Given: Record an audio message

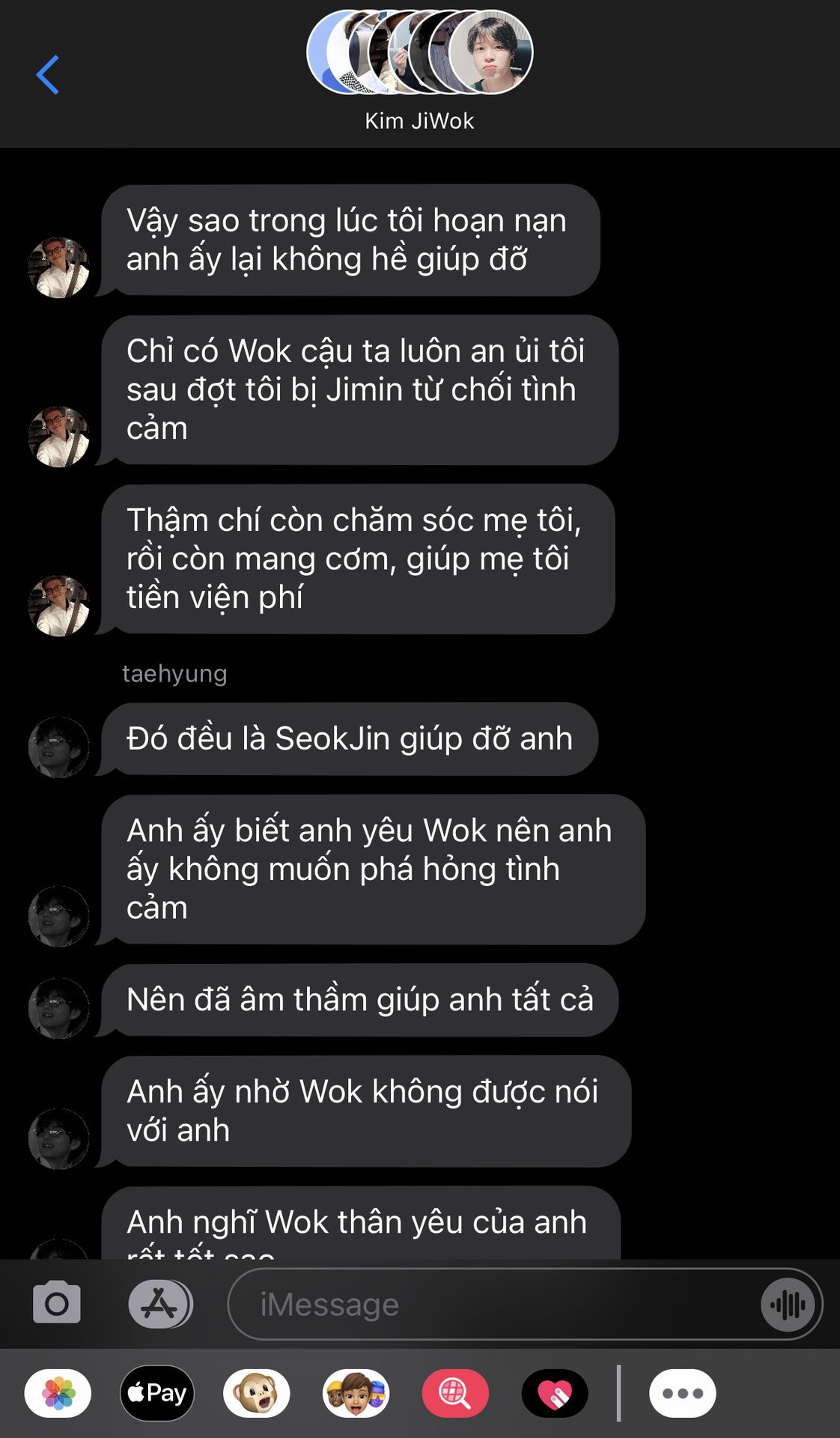Looking at the screenshot, I should click(x=788, y=1305).
